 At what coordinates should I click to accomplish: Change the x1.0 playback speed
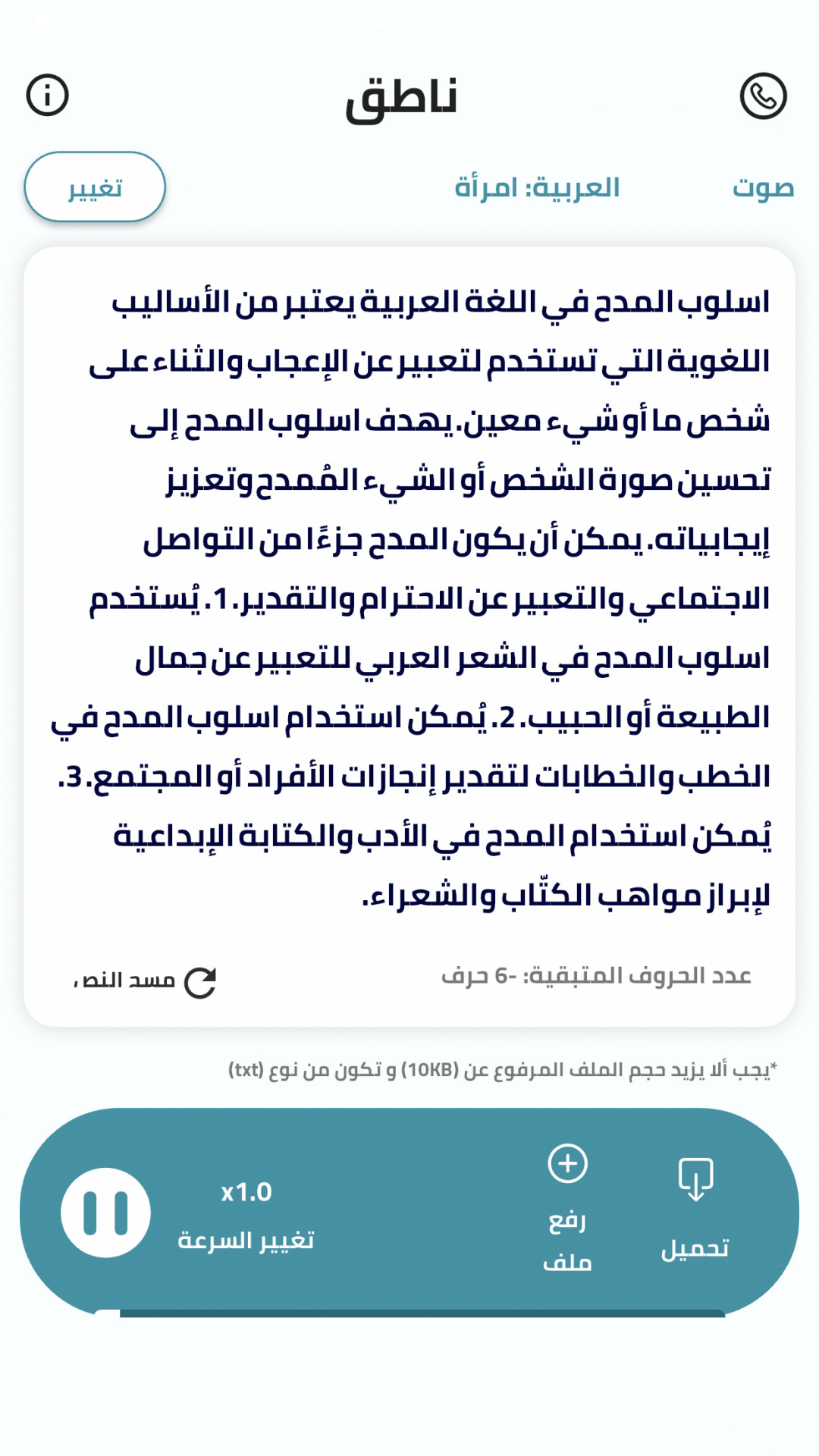pyautogui.click(x=246, y=1214)
